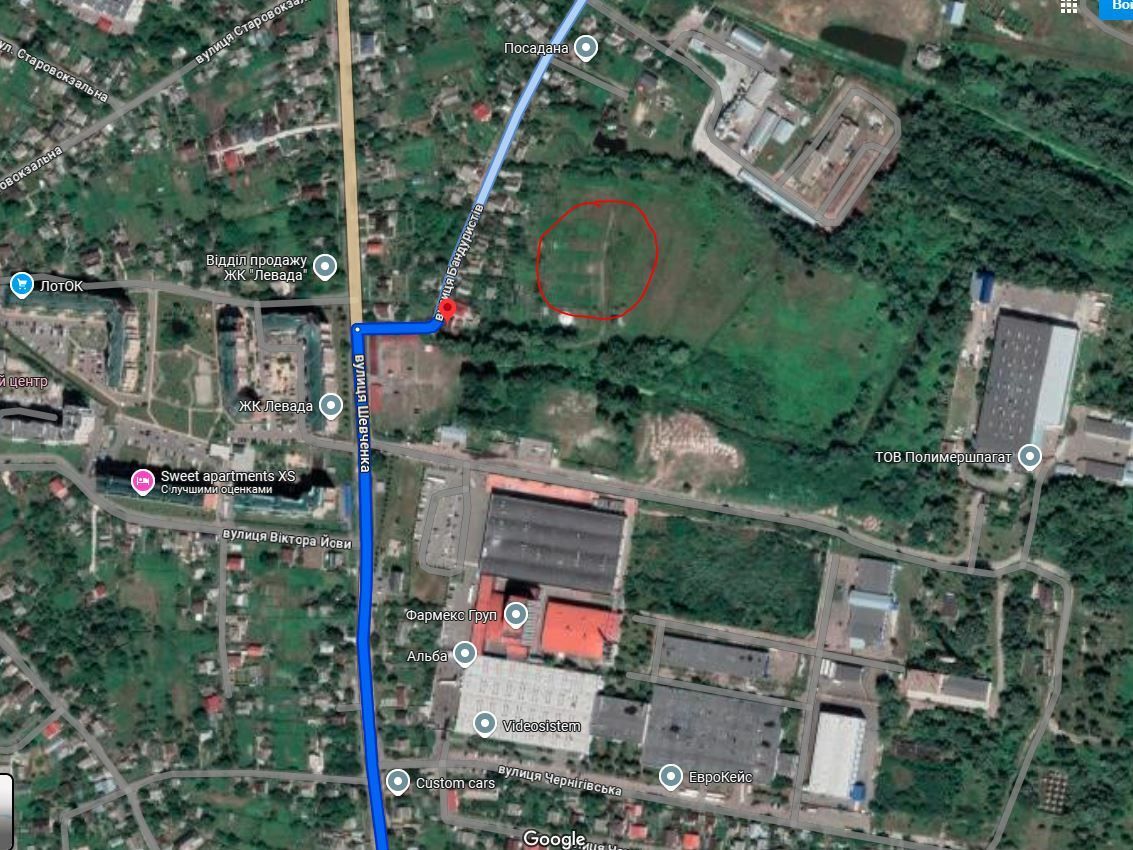The height and width of the screenshot is (850, 1133).
Task: Open the Custom cars marker
Action: (x=398, y=781)
